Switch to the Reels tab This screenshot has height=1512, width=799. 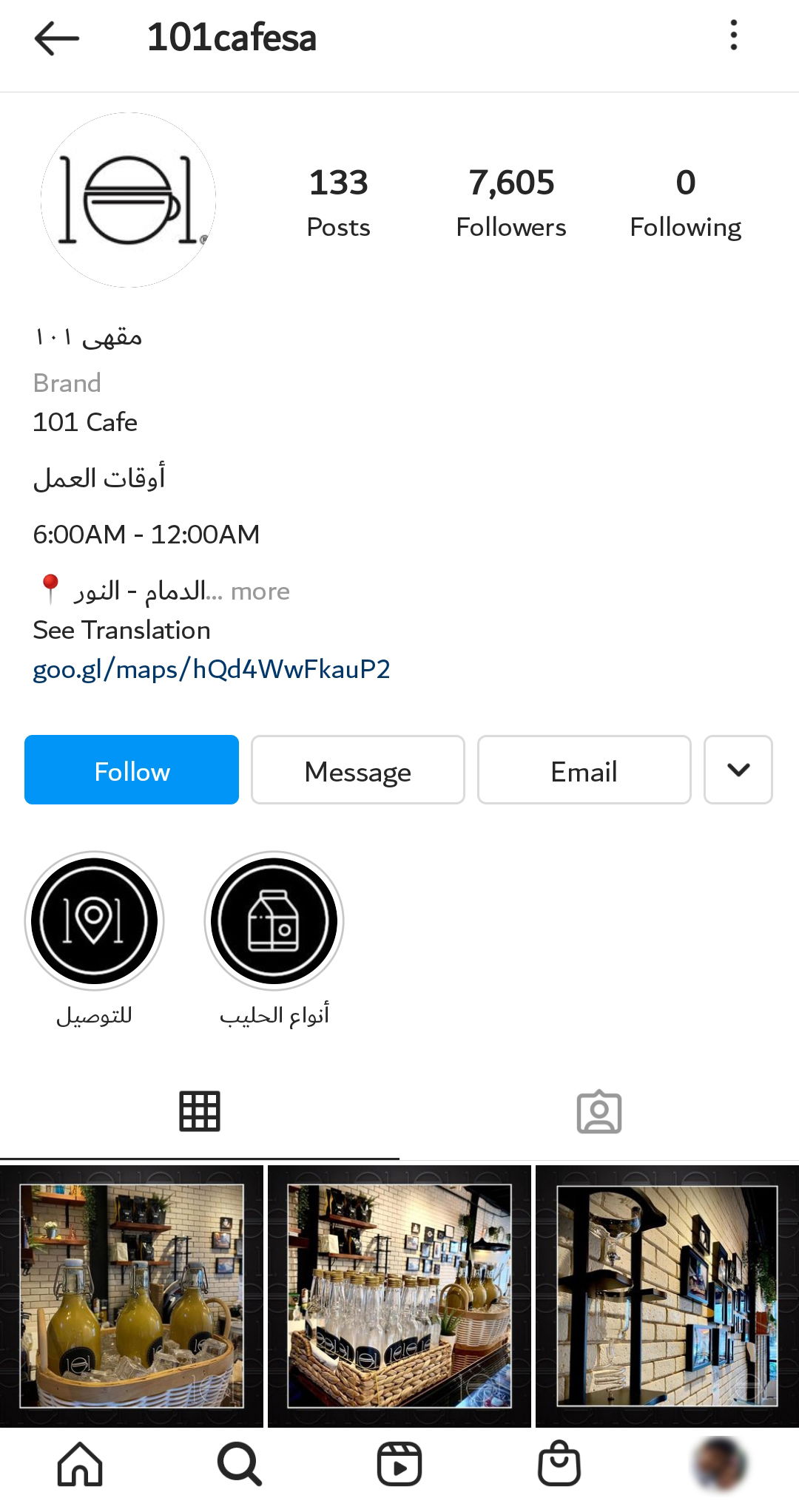[399, 1464]
